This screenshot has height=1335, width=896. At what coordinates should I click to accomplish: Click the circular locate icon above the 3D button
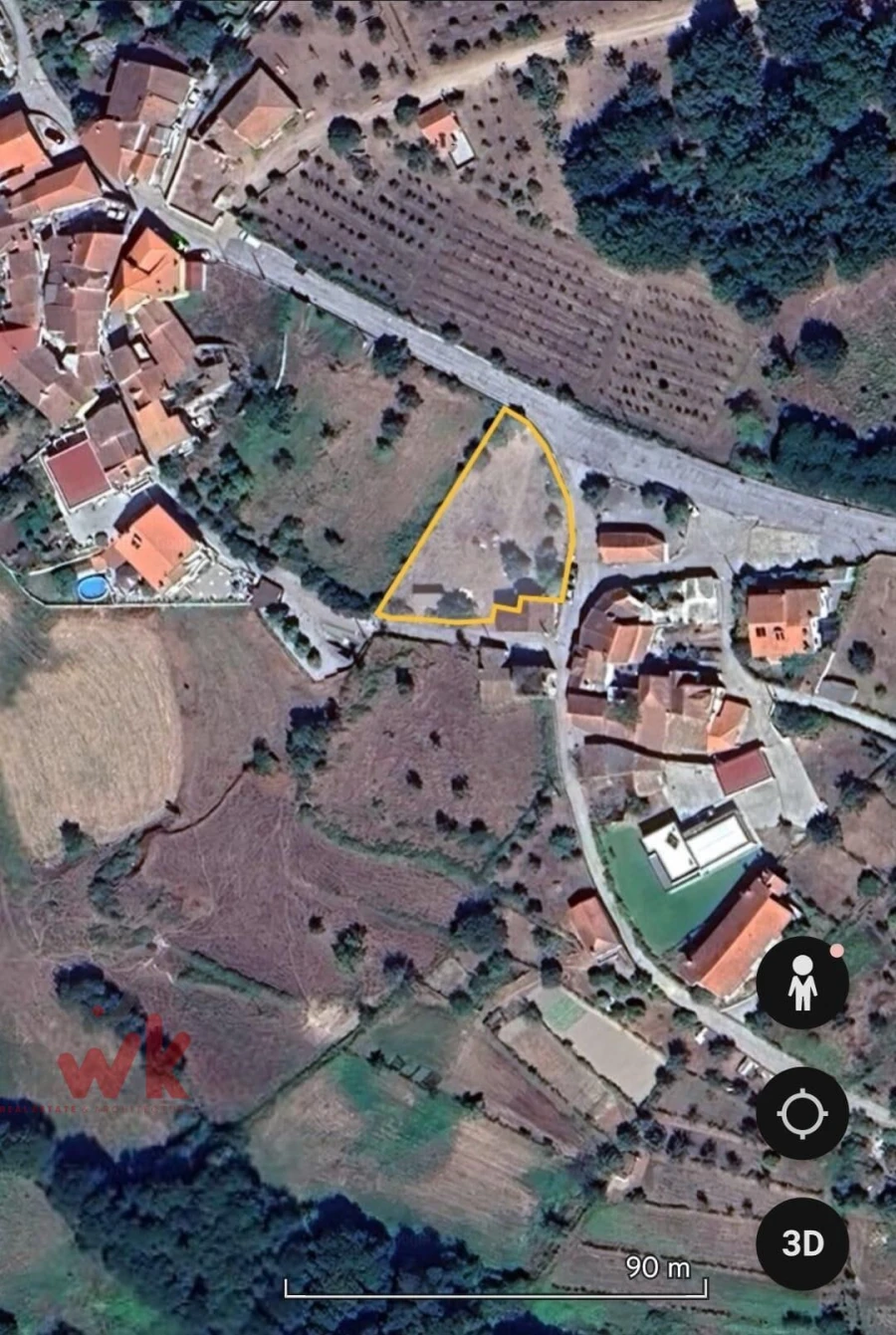[x=802, y=1115]
